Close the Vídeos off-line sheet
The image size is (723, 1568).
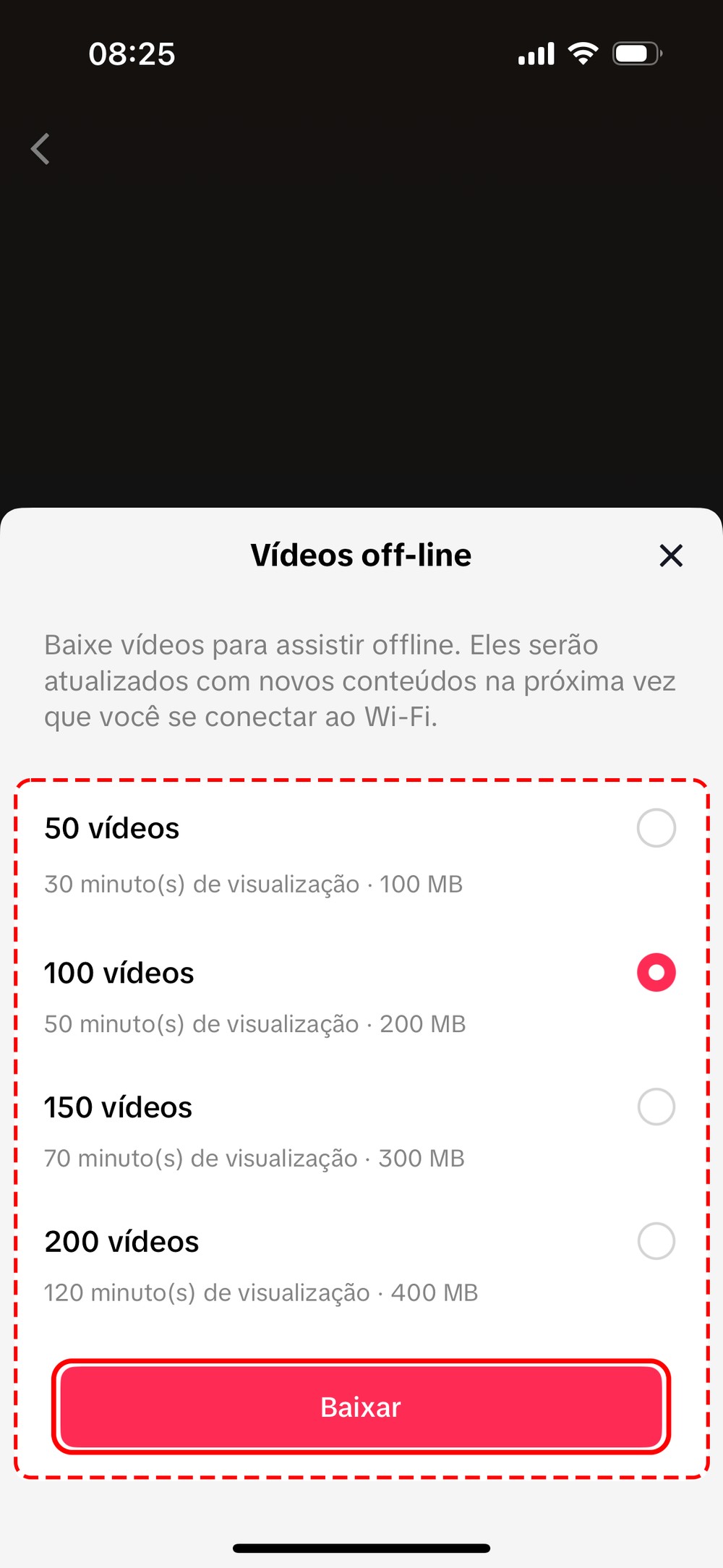[671, 555]
